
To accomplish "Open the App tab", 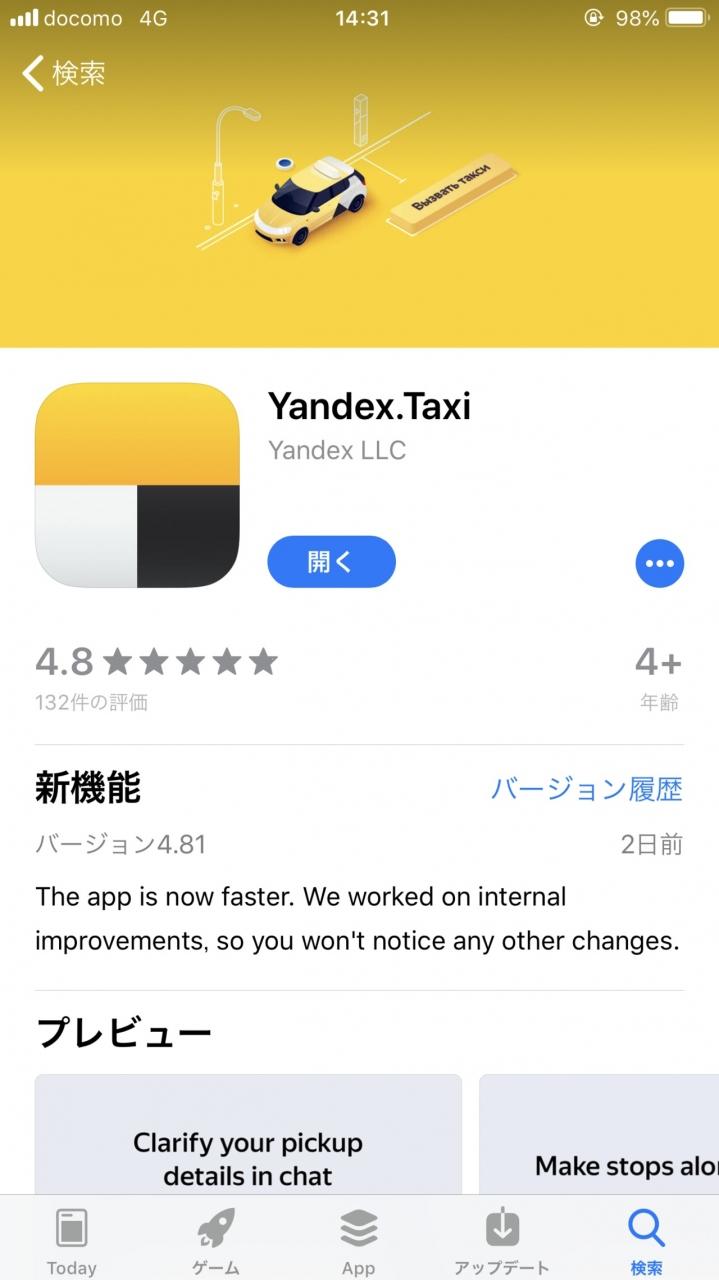I will point(359,1240).
